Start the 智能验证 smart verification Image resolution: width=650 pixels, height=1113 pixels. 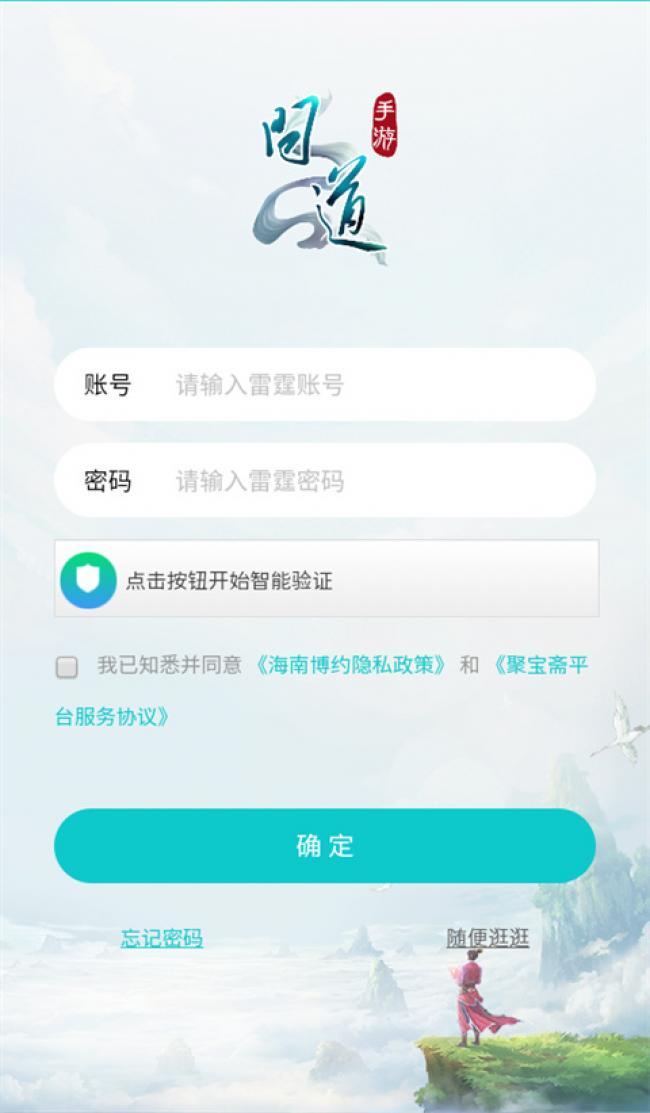326,580
